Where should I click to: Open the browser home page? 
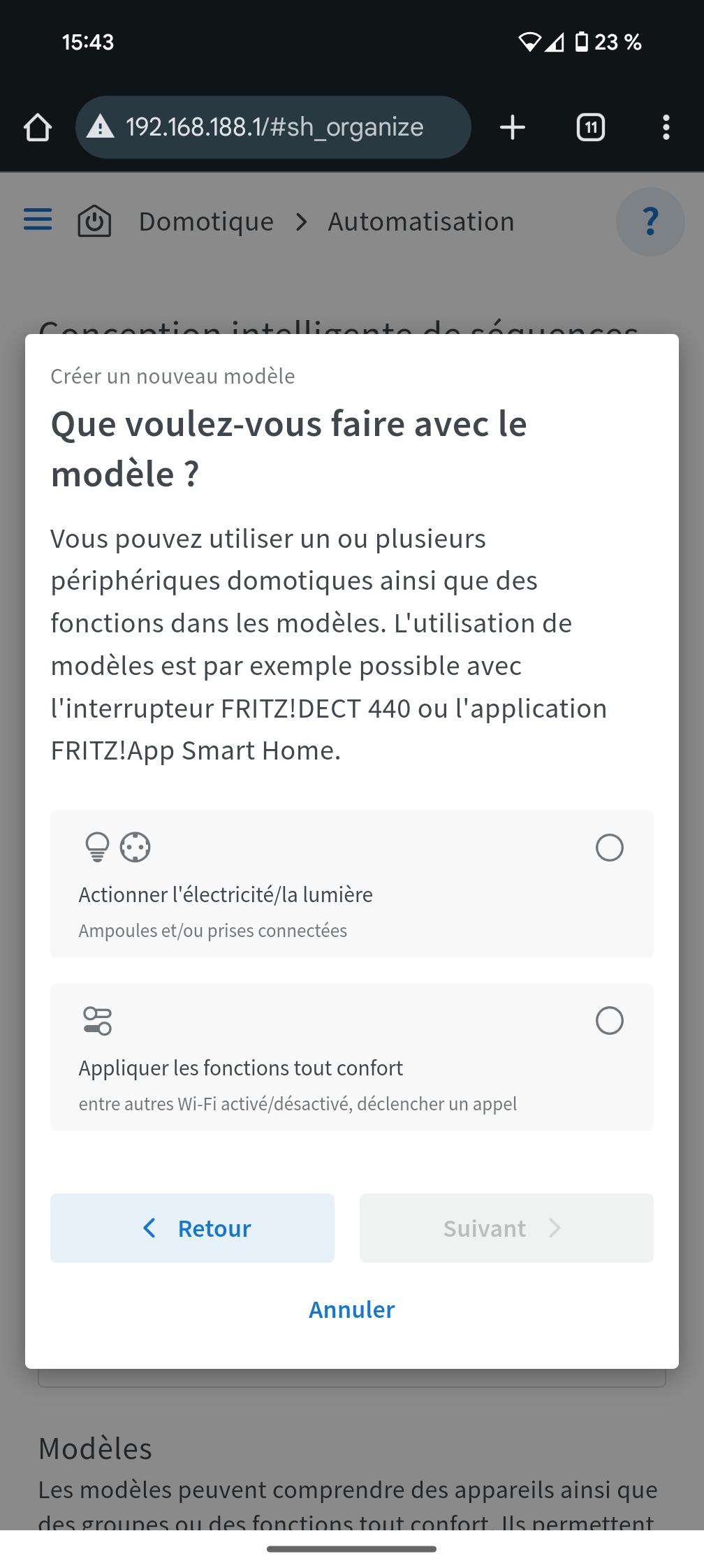click(38, 127)
